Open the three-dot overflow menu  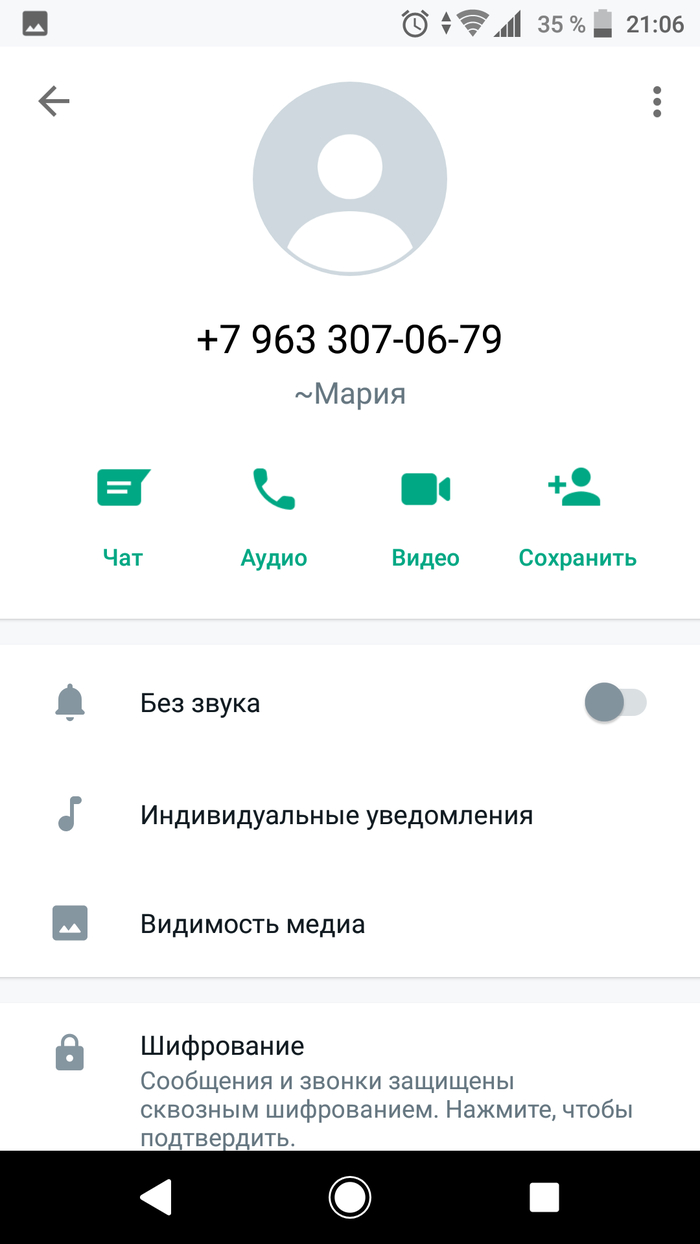coord(656,102)
